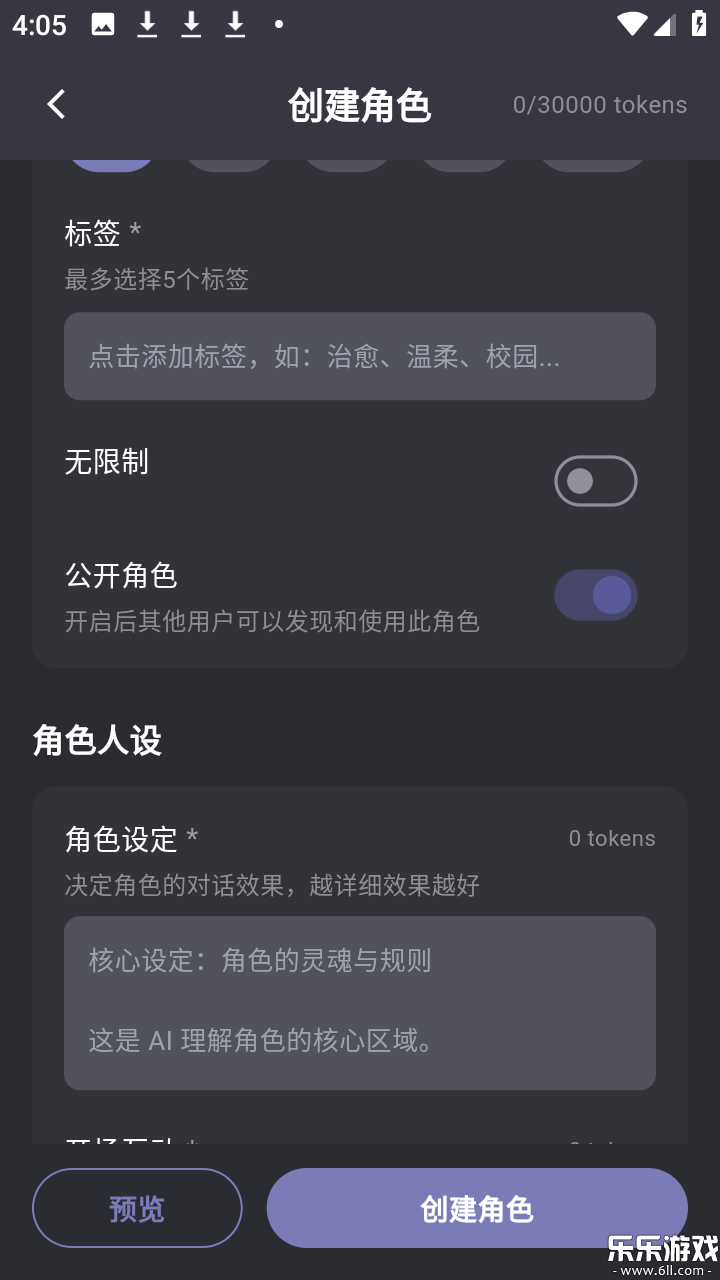Click inside the 角色设定 text area

pyautogui.click(x=359, y=1000)
